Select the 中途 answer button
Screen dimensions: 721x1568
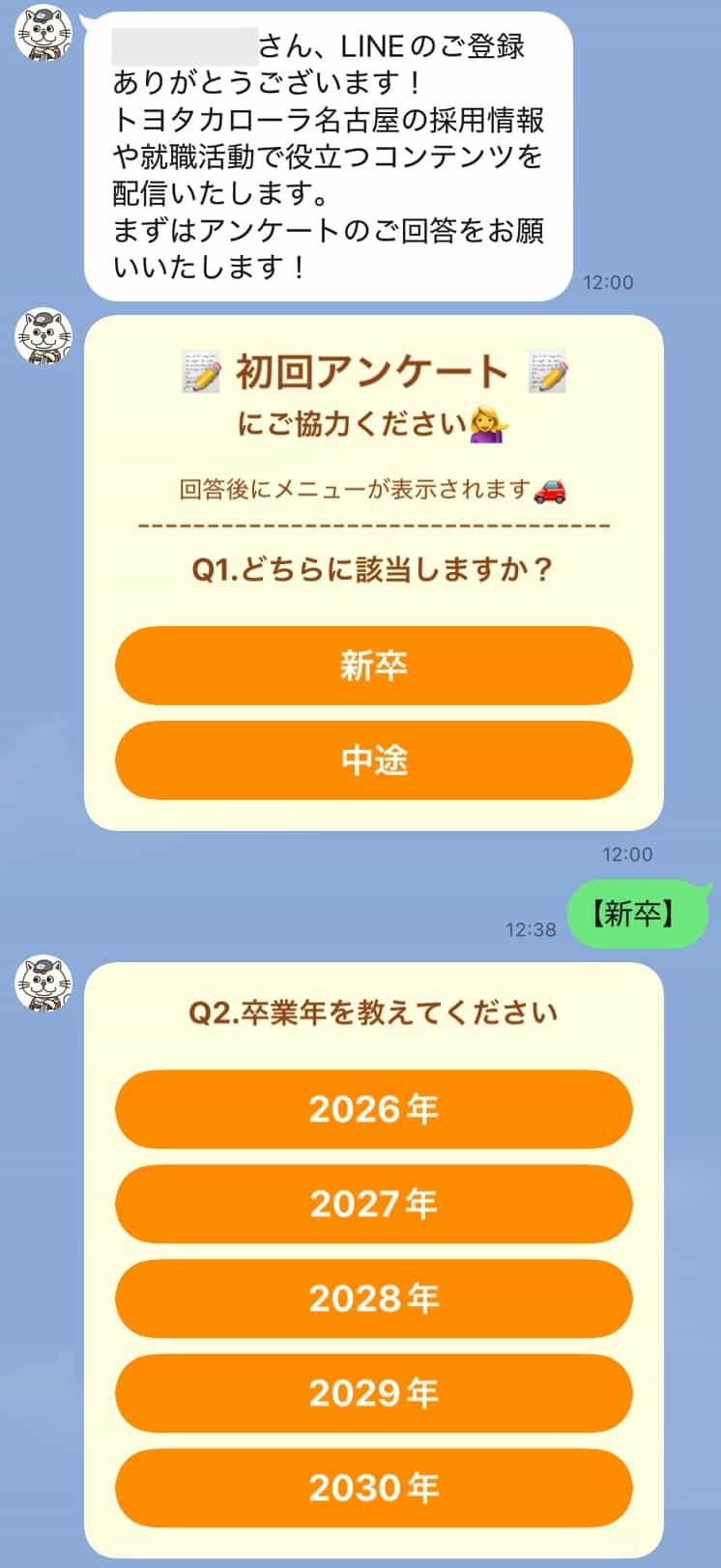point(374,760)
